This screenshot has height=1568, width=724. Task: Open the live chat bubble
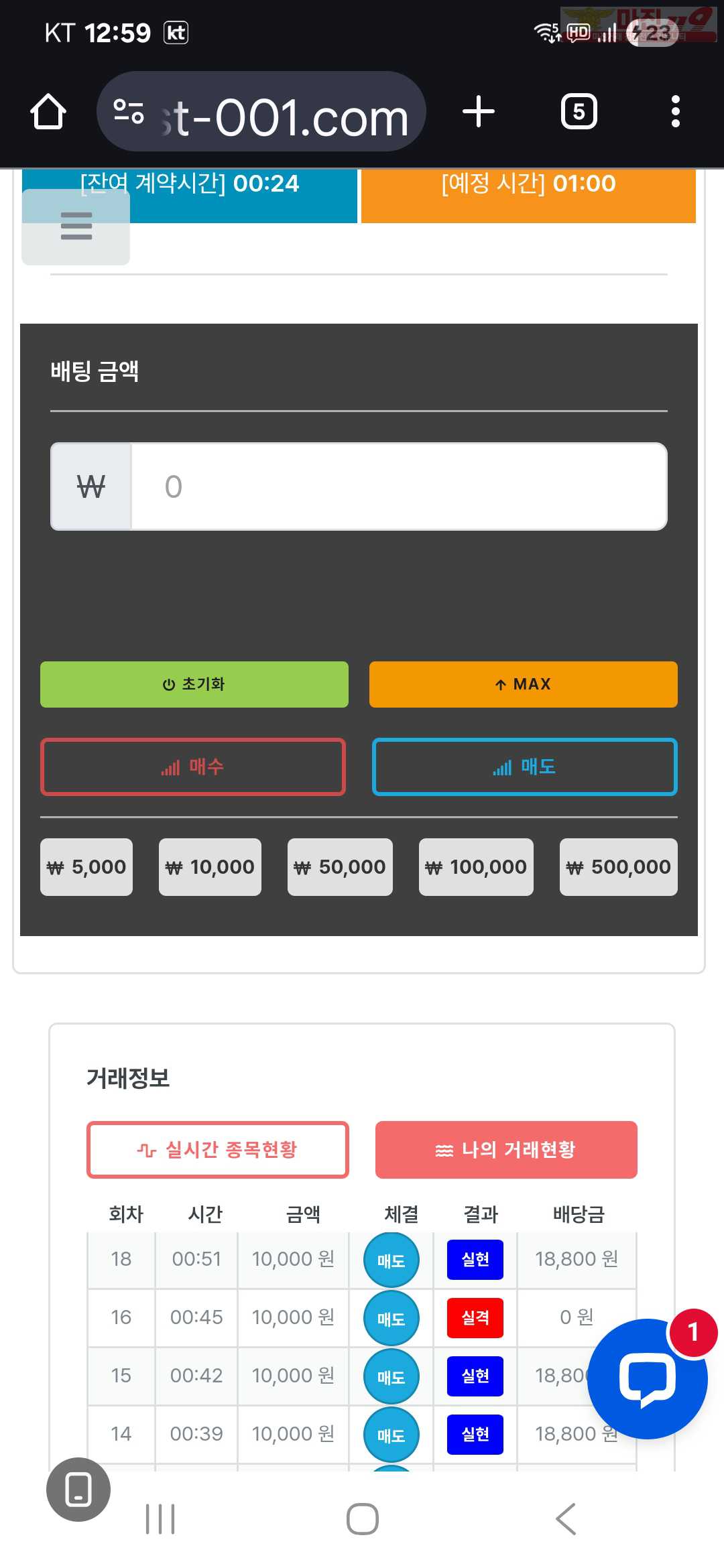click(648, 1379)
